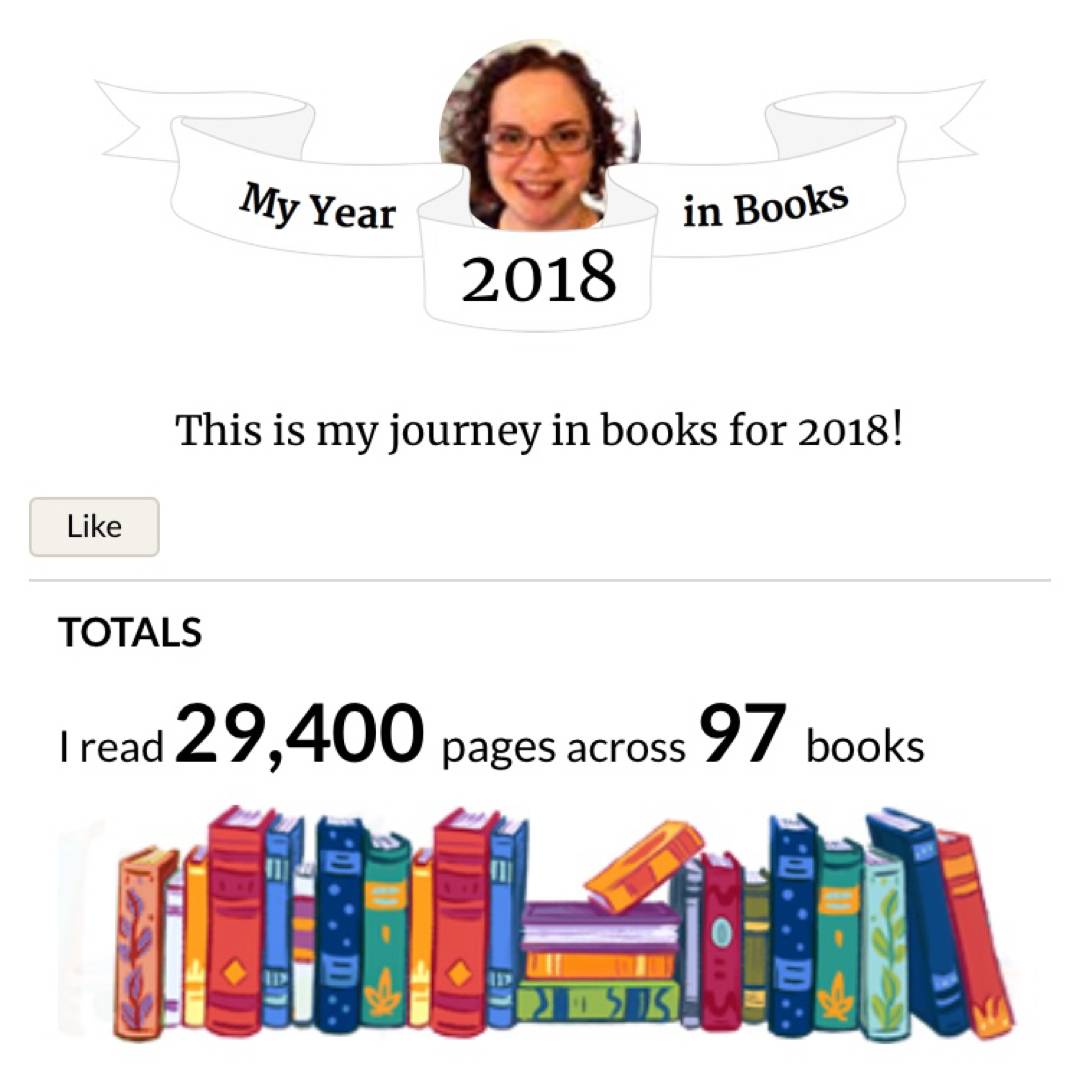Like this Year in Books page
This screenshot has height=1080, width=1080.
click(94, 526)
